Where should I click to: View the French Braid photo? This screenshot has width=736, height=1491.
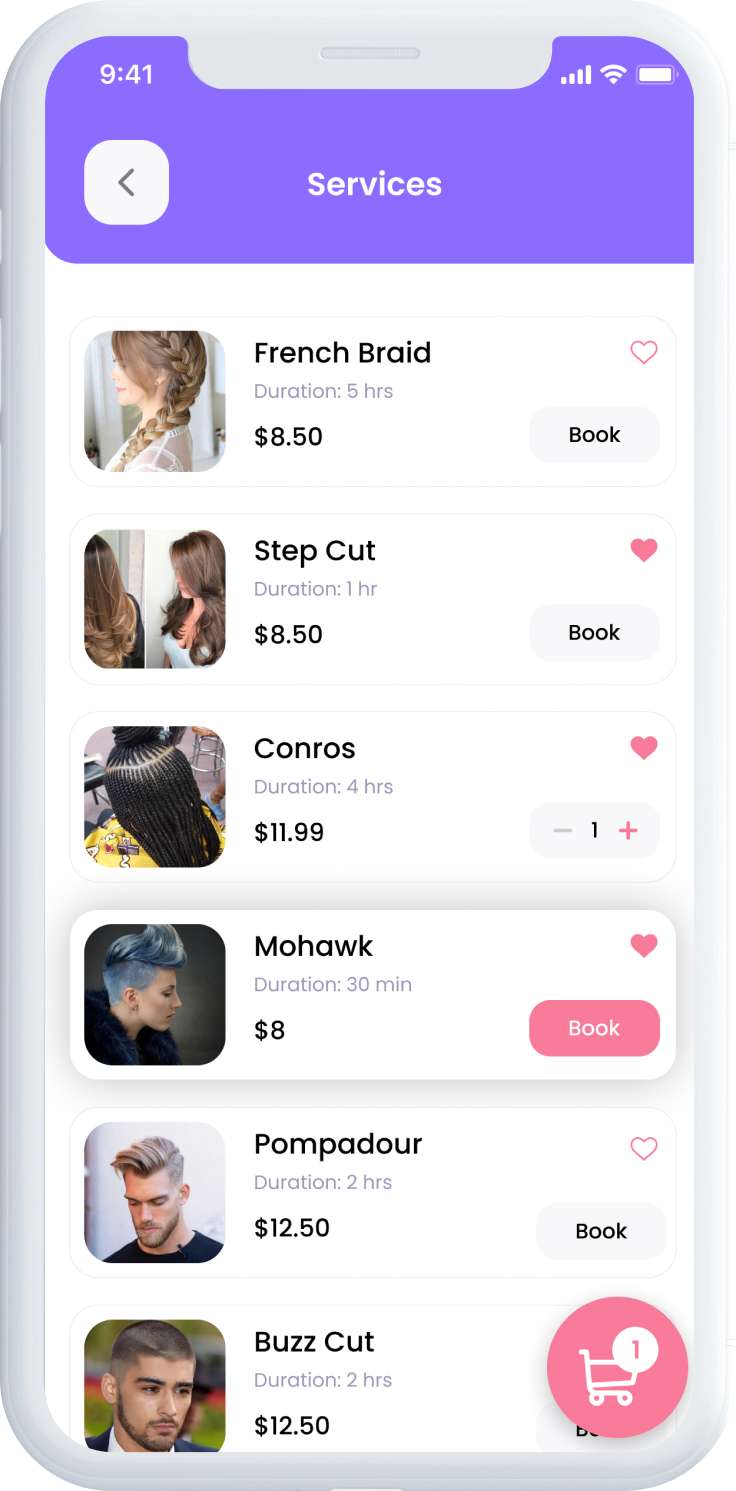tap(155, 401)
